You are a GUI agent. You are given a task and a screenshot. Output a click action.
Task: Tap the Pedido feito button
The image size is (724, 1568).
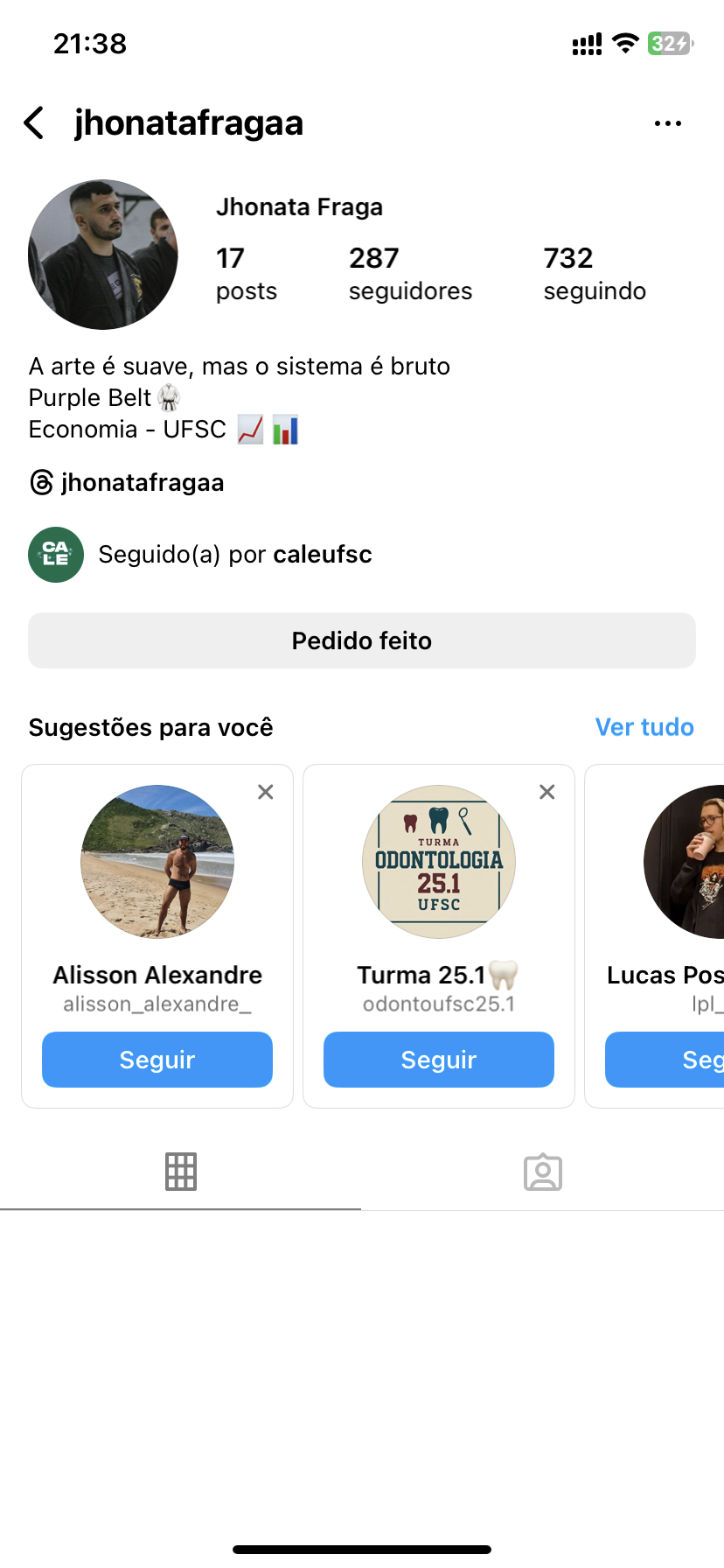[362, 640]
